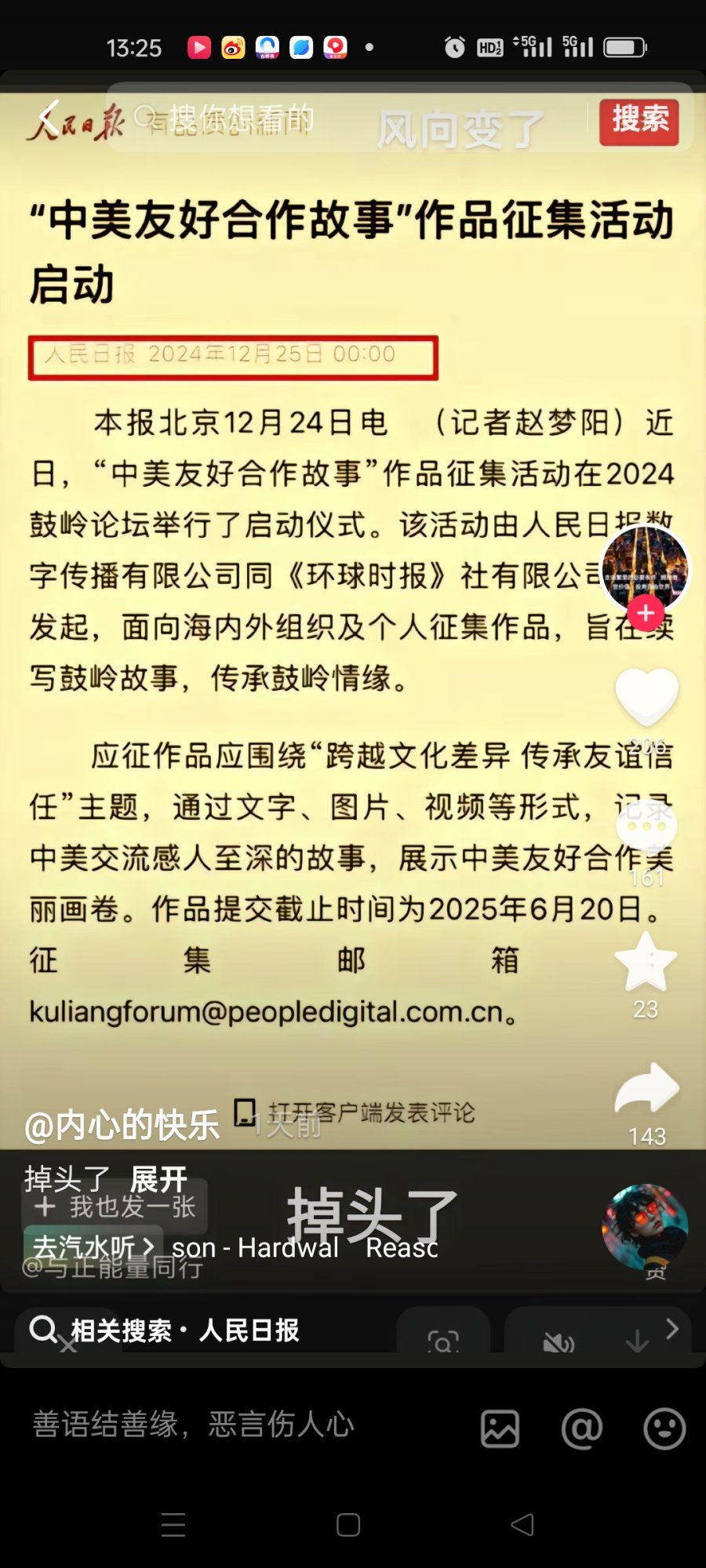Go to home via system square button
706x1568 pixels.
[348, 1524]
